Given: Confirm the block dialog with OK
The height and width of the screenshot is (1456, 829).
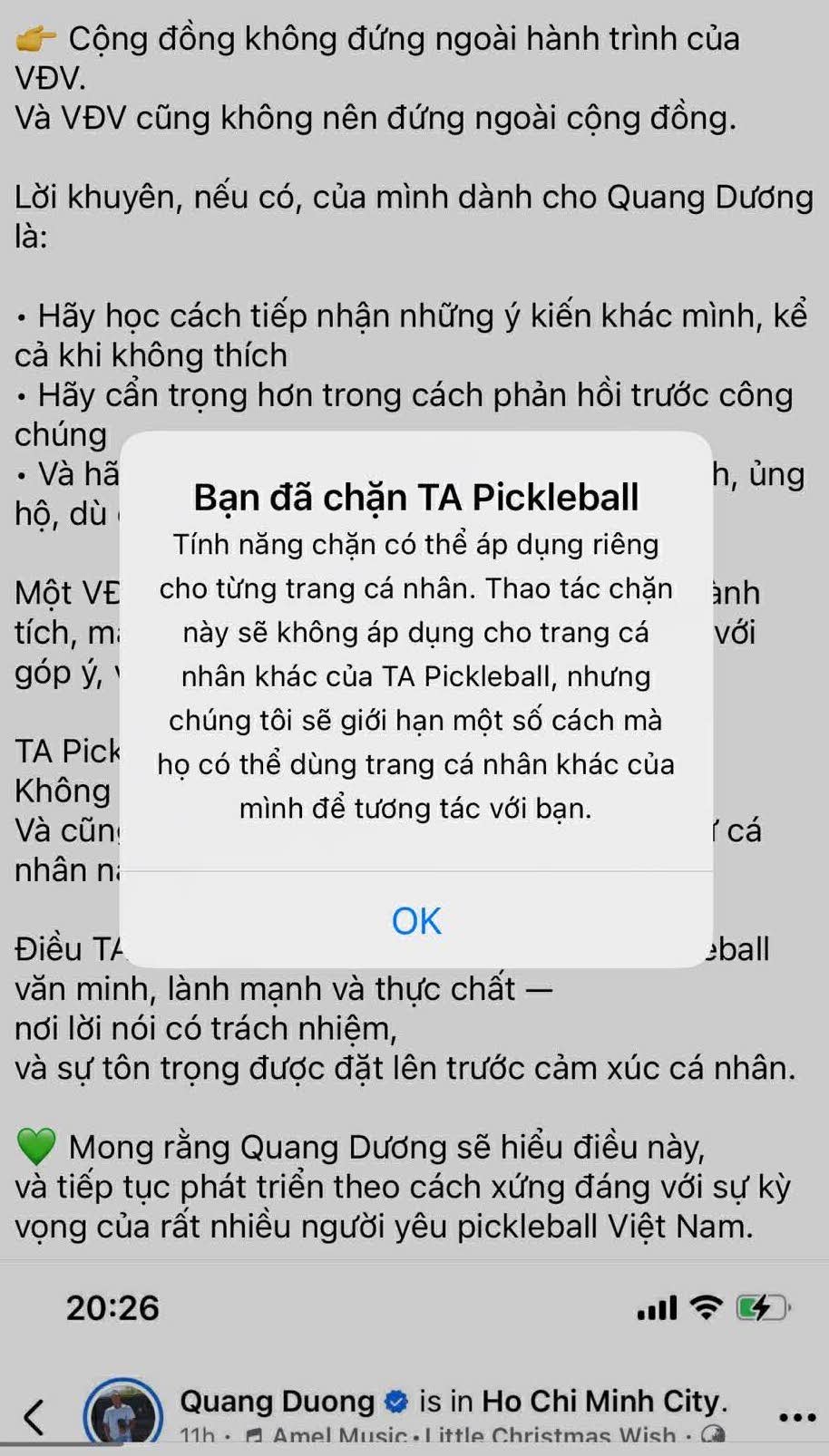Looking at the screenshot, I should [x=415, y=920].
